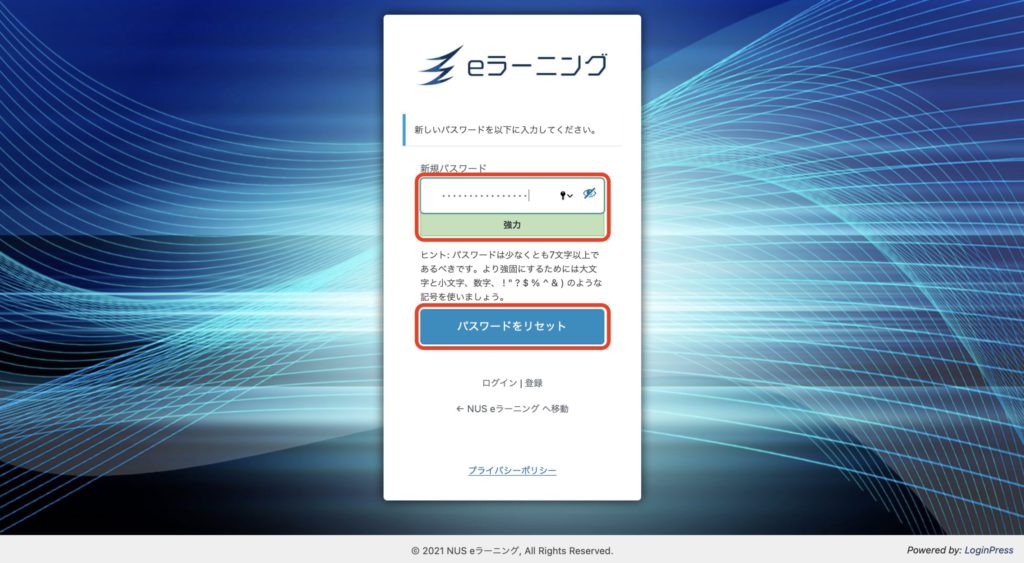Click the パスワードをリセット button

tap(512, 326)
